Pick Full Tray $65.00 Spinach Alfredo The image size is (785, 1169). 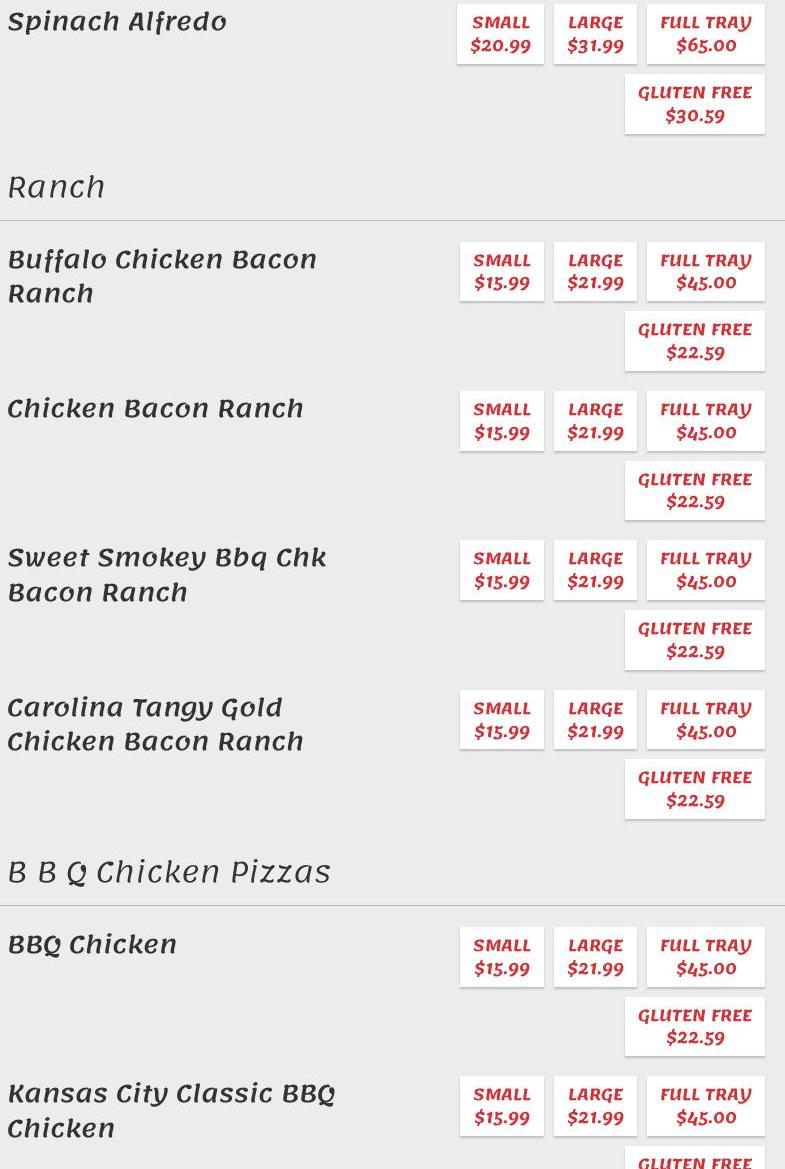pyautogui.click(x=705, y=34)
